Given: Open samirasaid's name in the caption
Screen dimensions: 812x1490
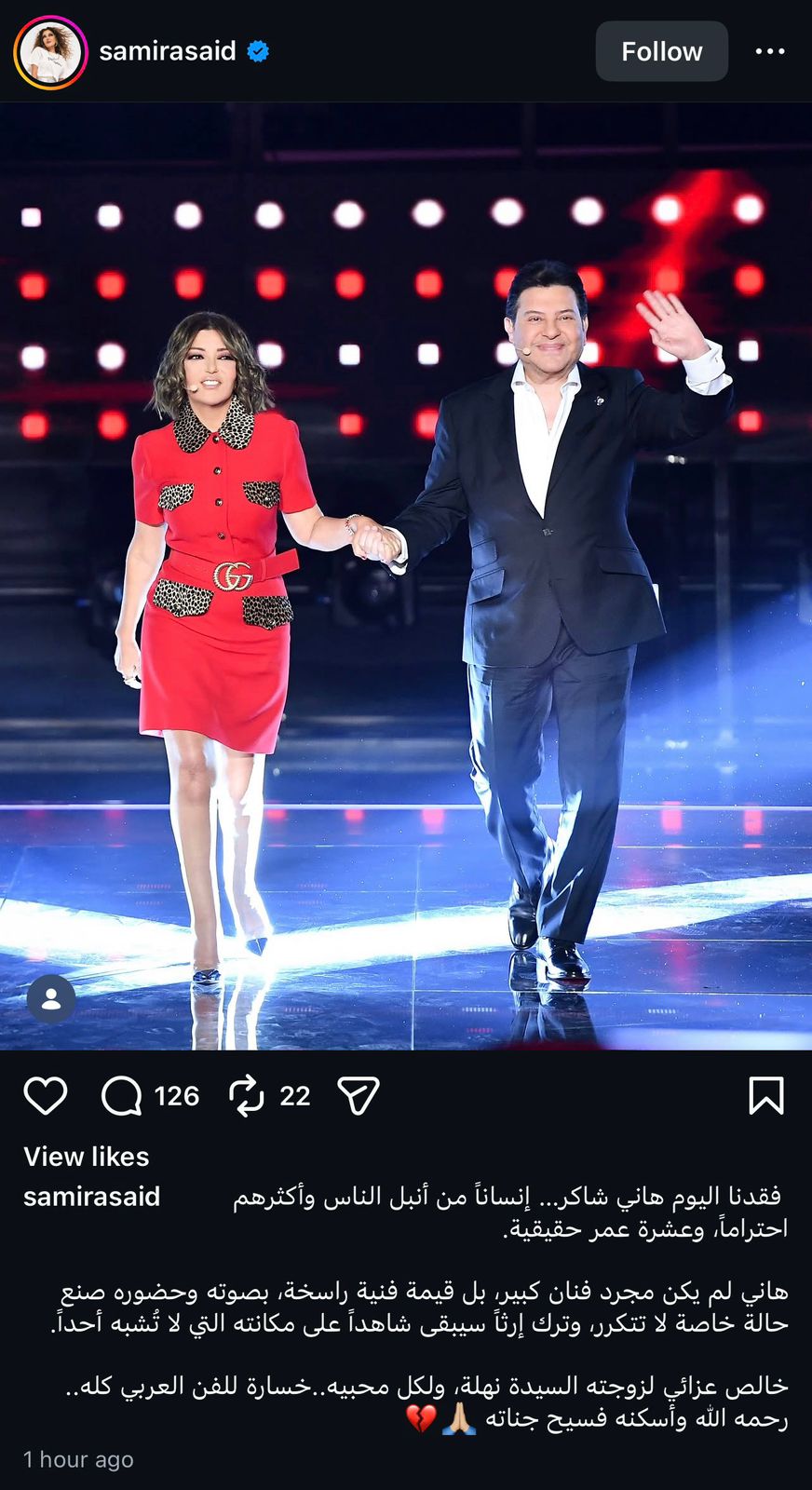Looking at the screenshot, I should pyautogui.click(x=91, y=1197).
